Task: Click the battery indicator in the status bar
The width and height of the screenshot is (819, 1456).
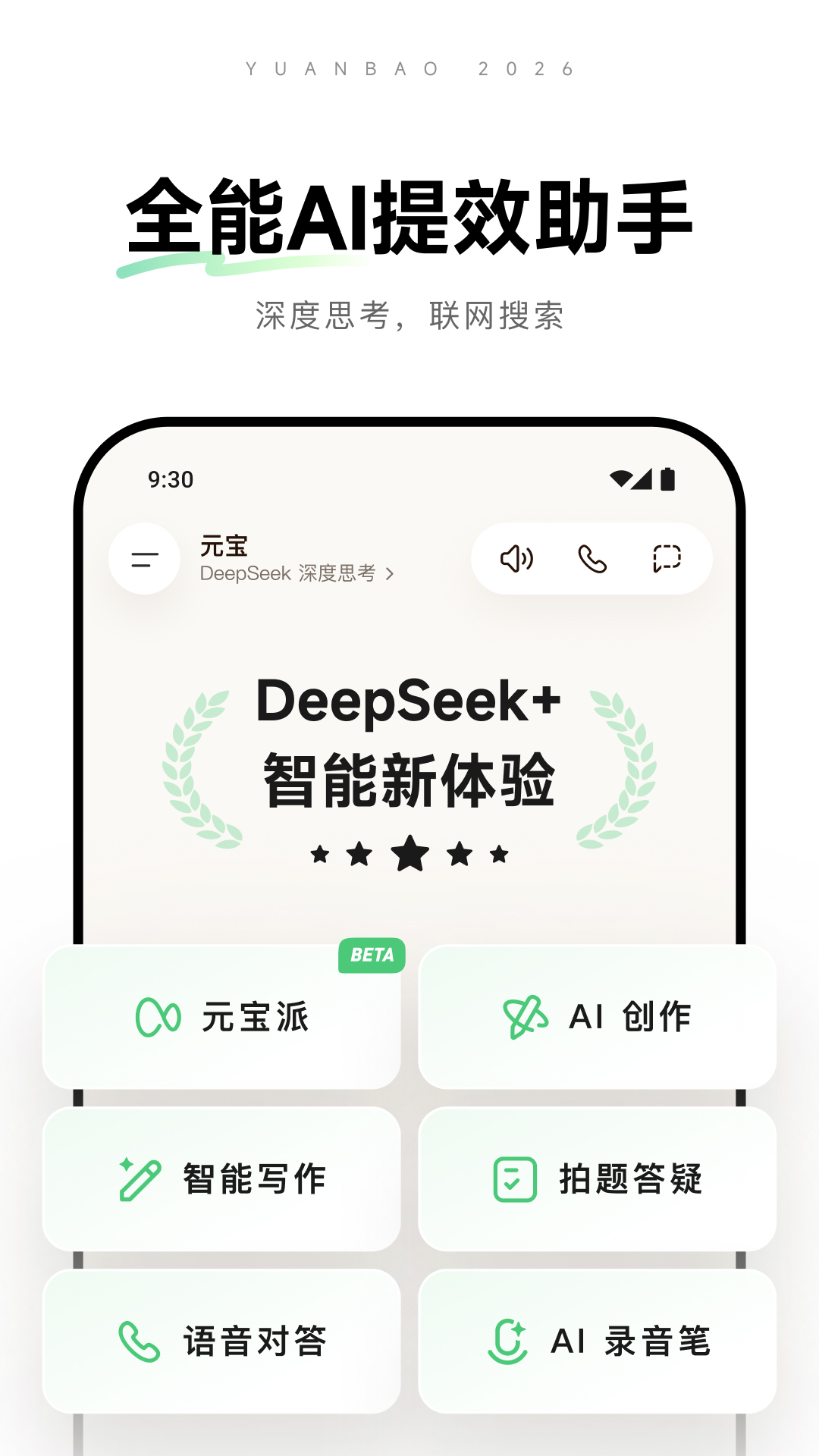Action: pyautogui.click(x=668, y=479)
